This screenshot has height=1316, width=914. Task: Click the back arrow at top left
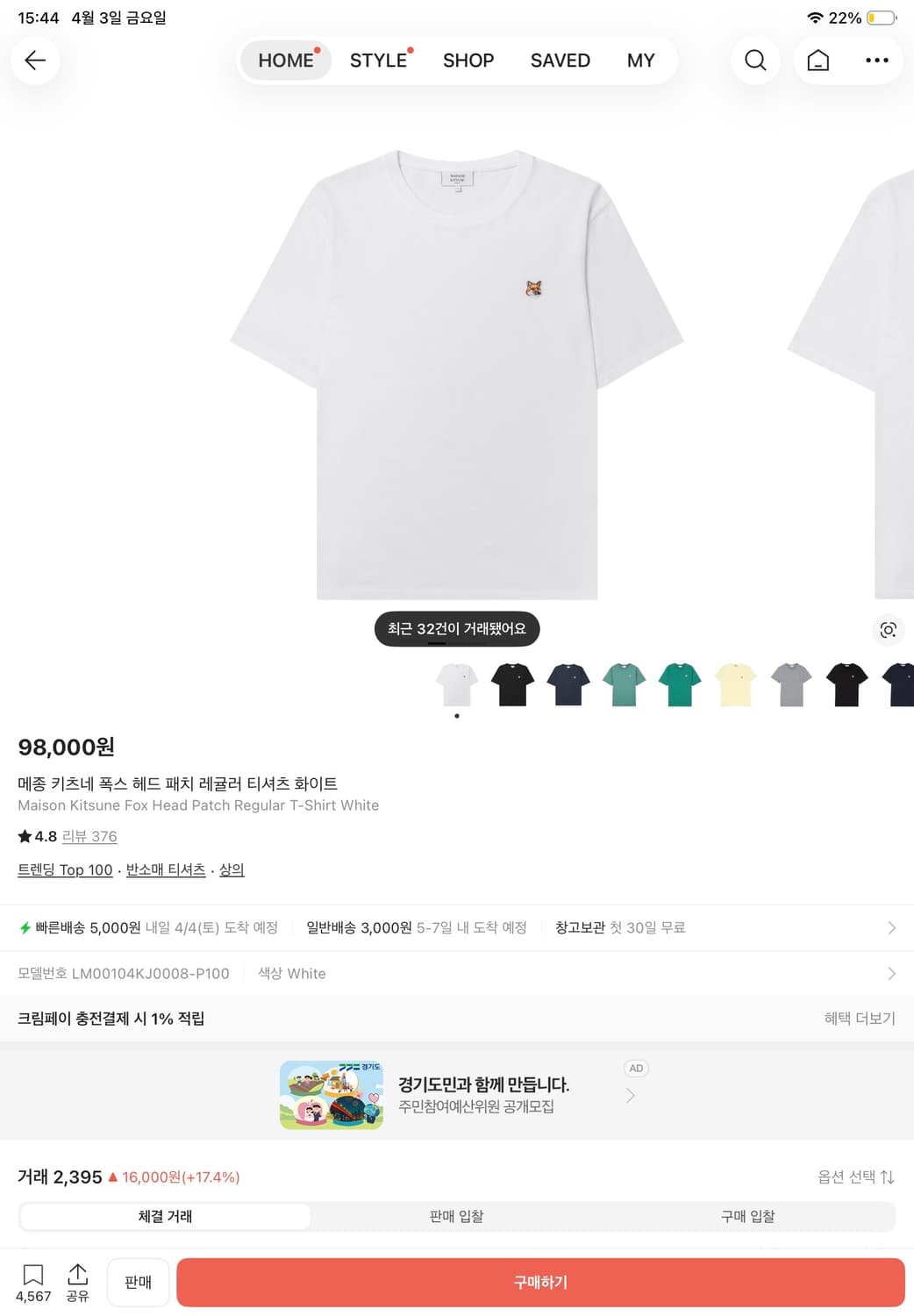pos(33,61)
